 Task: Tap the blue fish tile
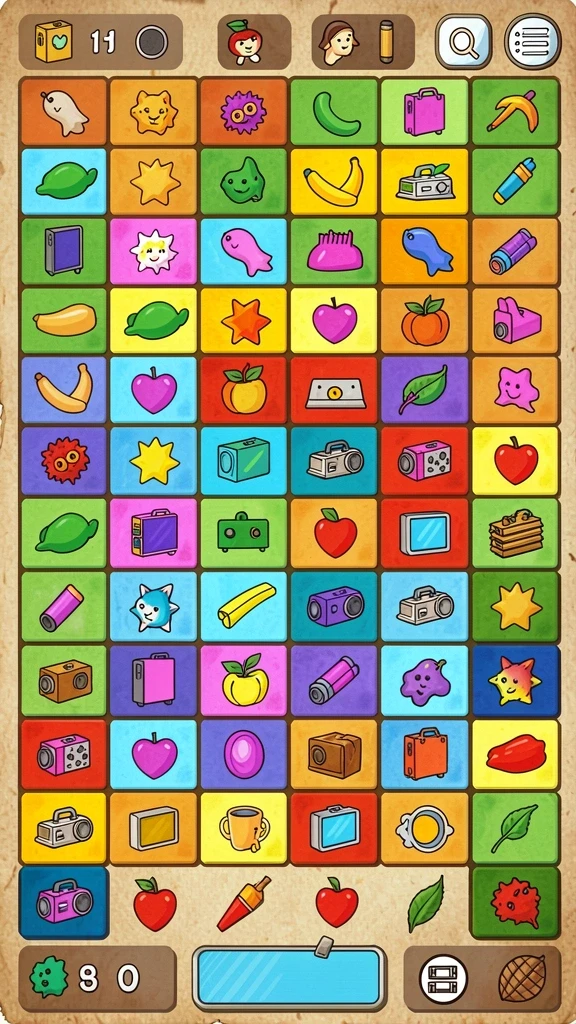click(x=424, y=253)
